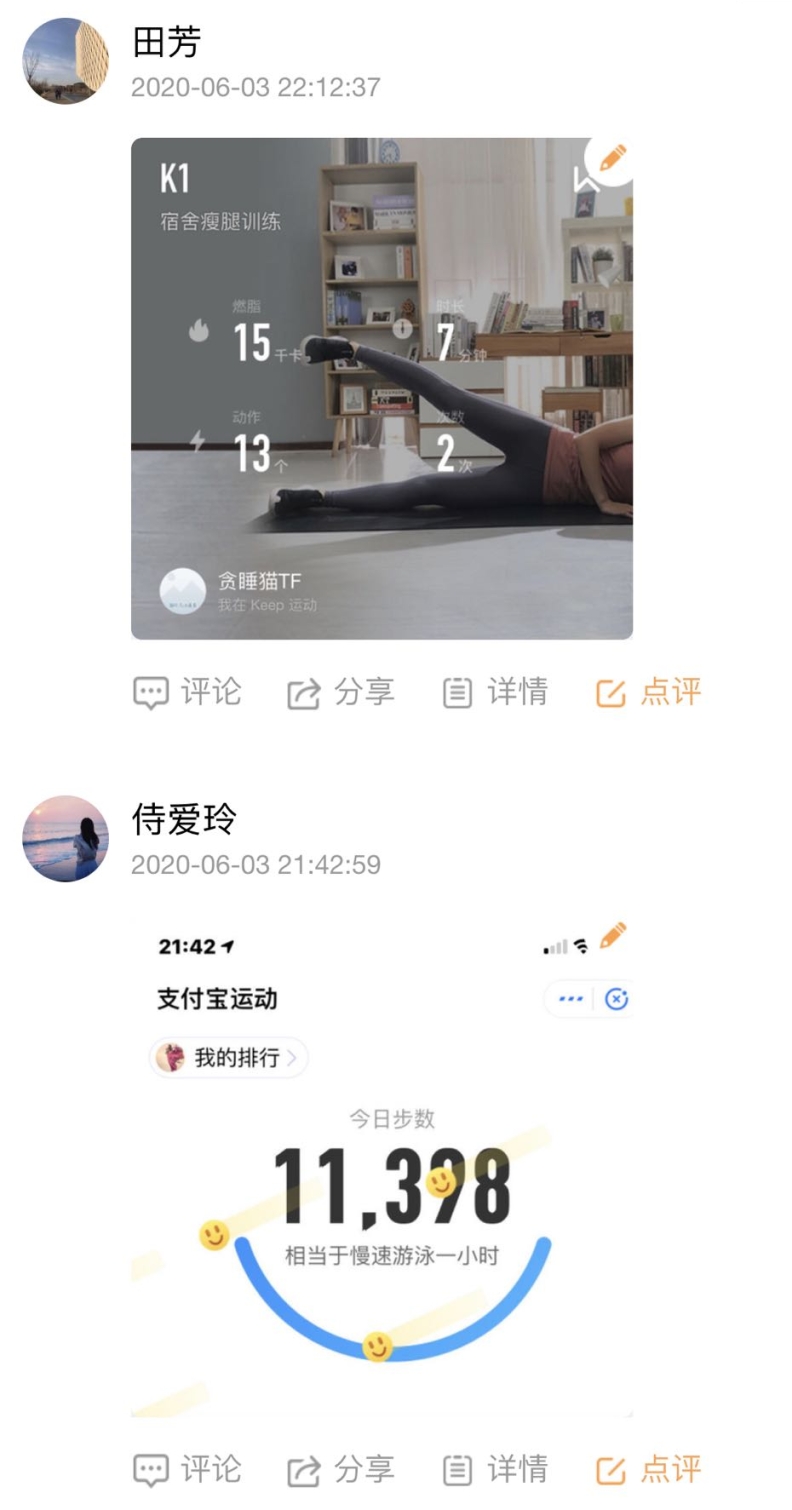
Task: Share 田芳's post
Action: coord(341,692)
